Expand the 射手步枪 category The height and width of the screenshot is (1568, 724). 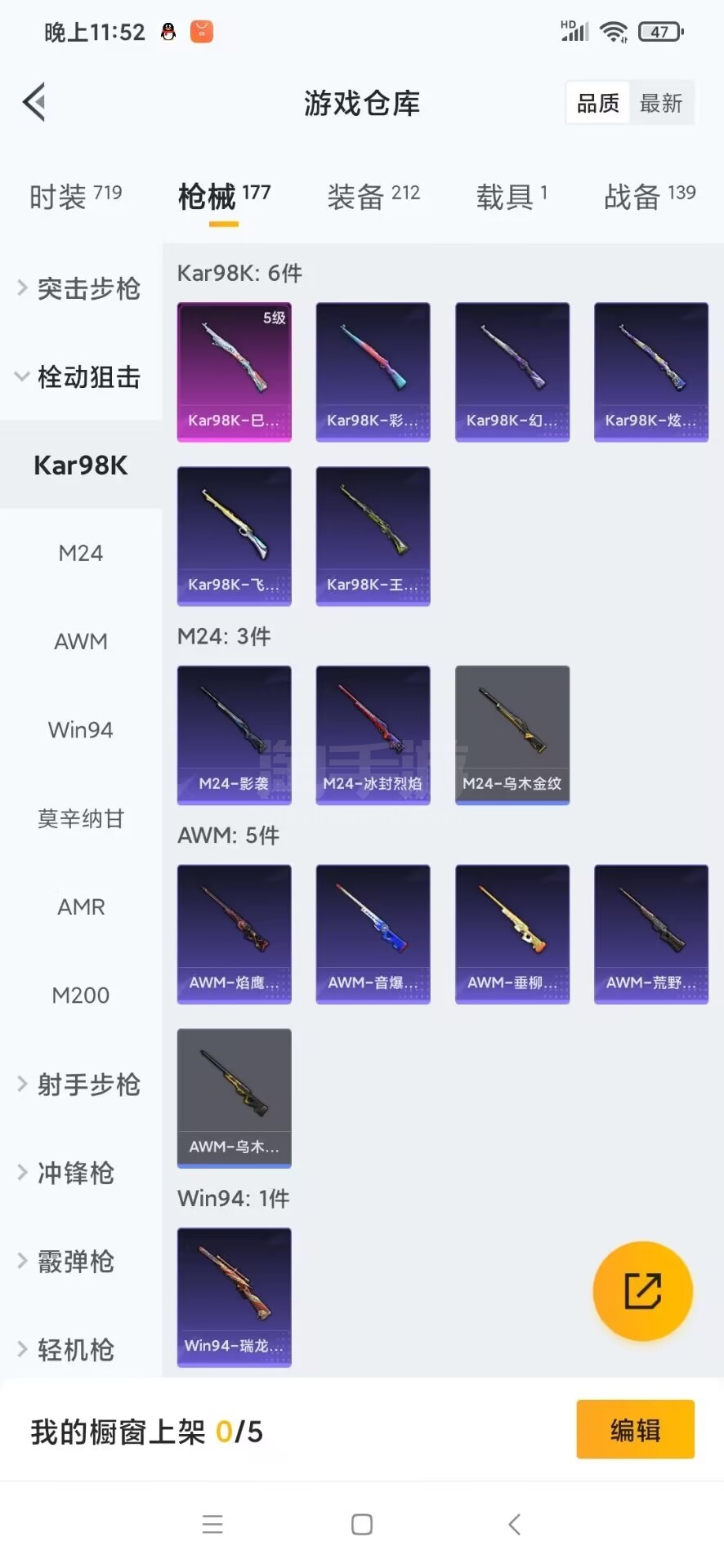[80, 1084]
